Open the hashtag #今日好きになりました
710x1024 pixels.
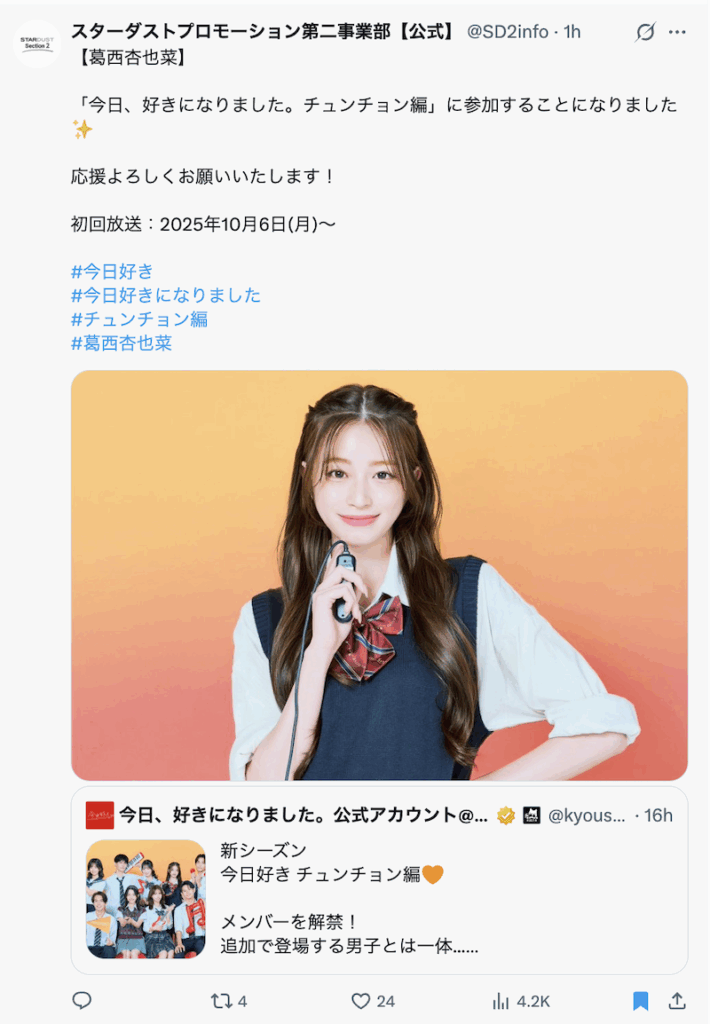pyautogui.click(x=166, y=295)
